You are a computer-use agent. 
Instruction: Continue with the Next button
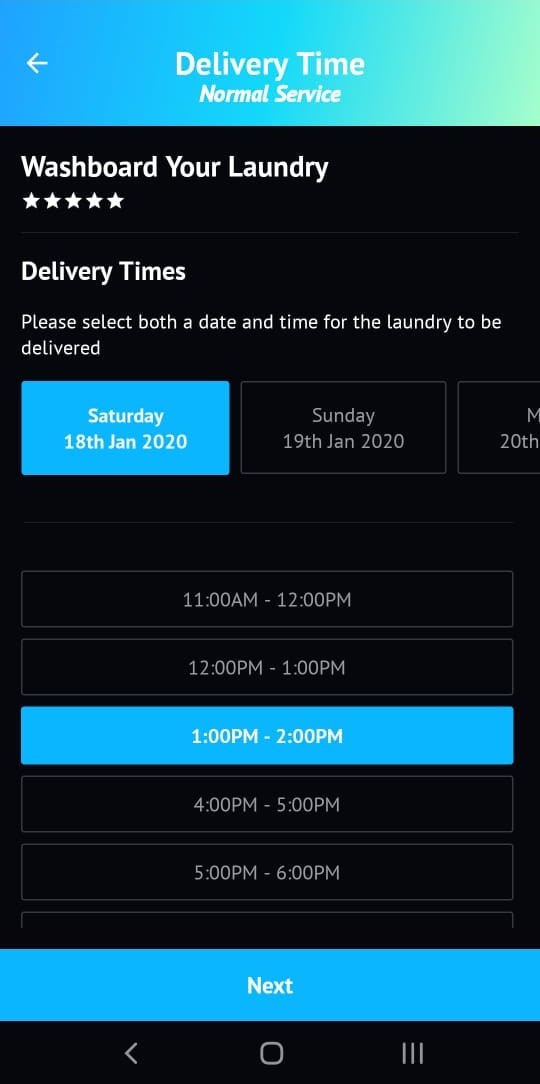click(x=270, y=985)
